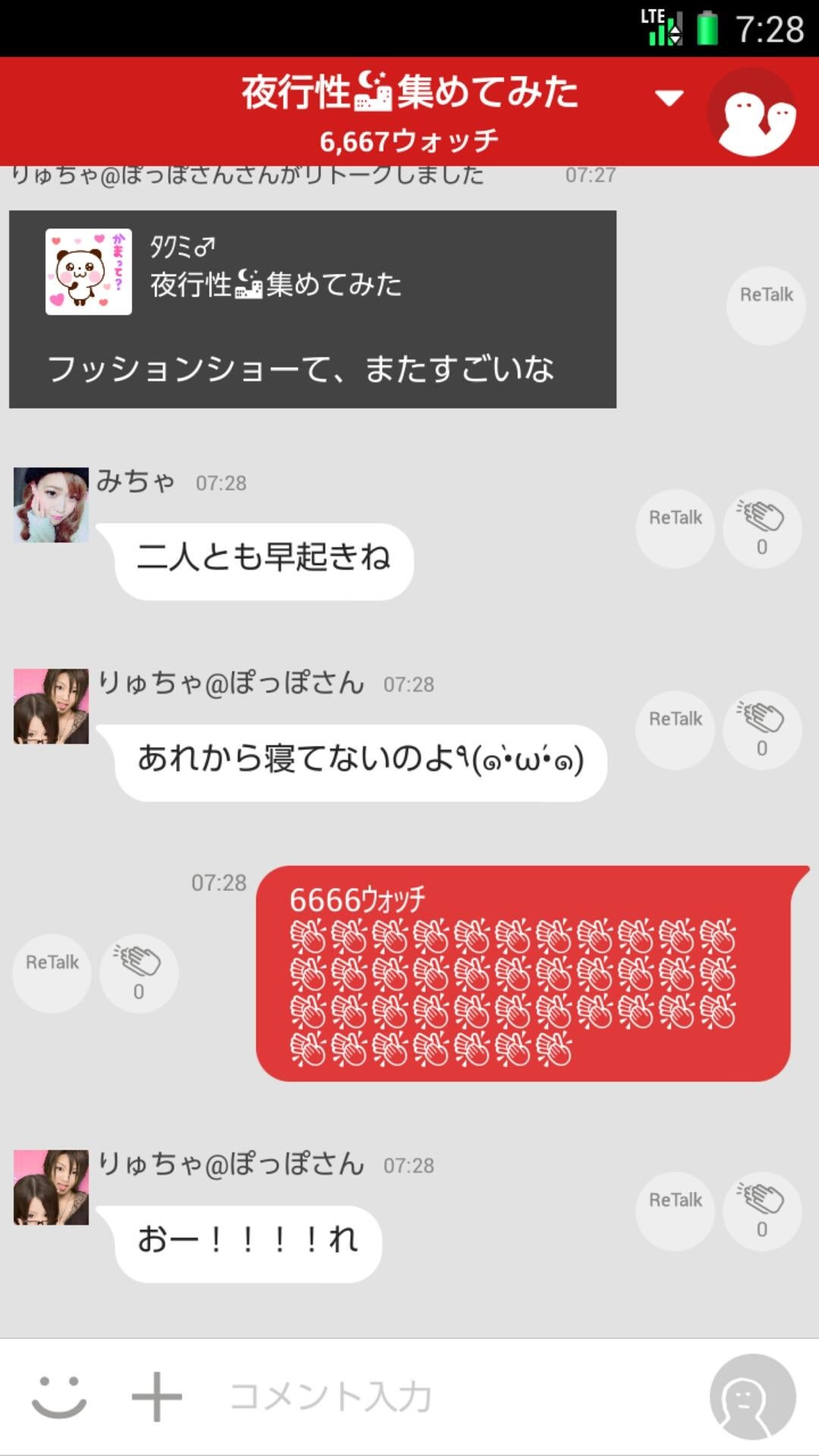Open the quoted タクミ♂ retalk card
This screenshot has height=1456, width=819.
312,309
